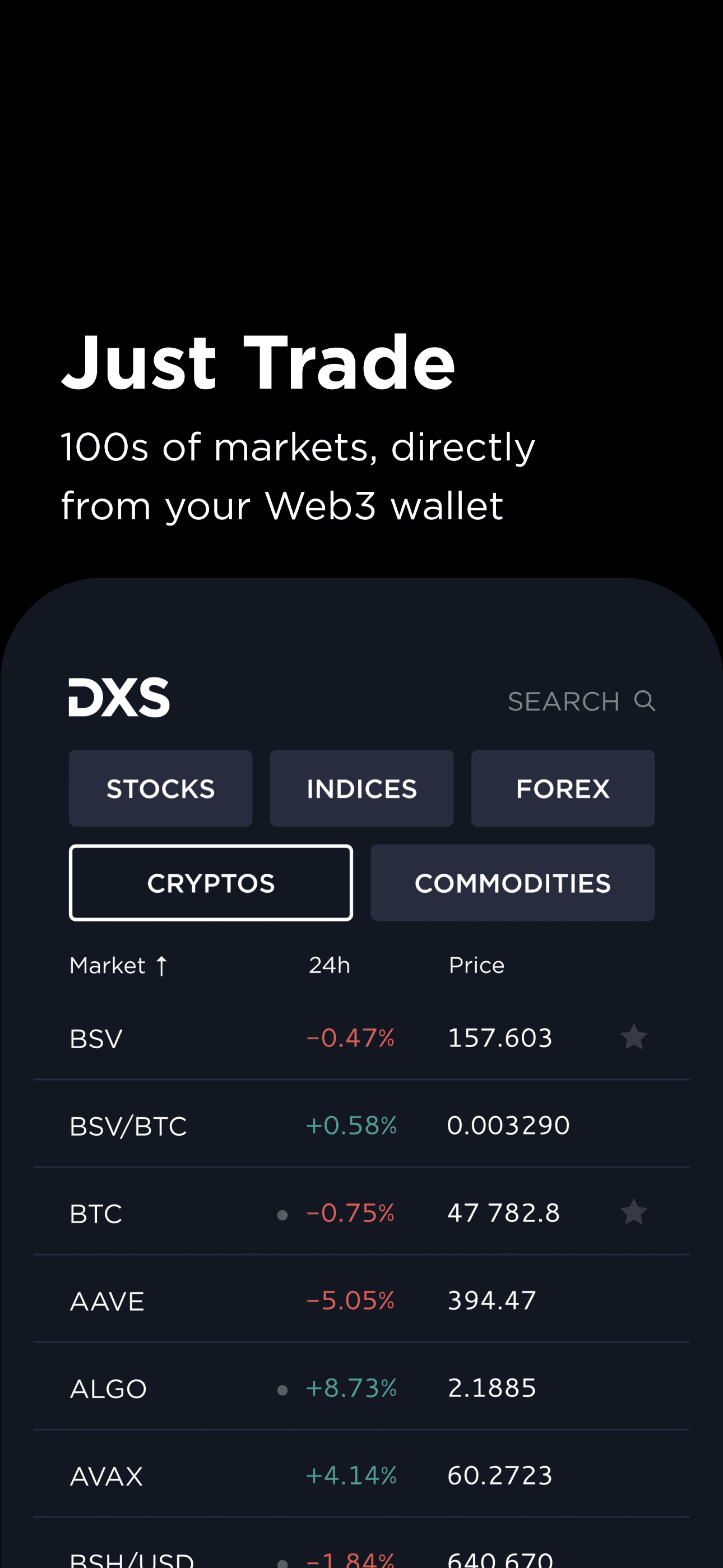The image size is (723, 1568).
Task: Expand sorting on the Market column
Action: [119, 965]
